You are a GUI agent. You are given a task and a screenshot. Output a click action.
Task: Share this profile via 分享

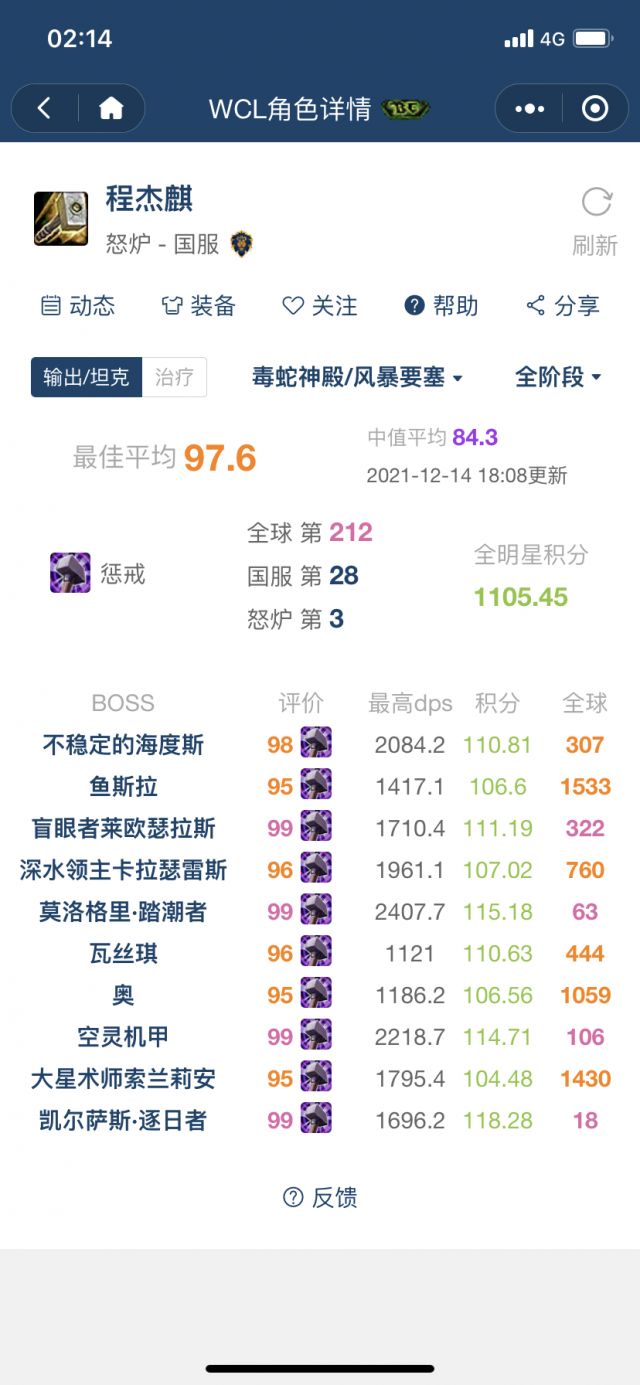coord(563,306)
